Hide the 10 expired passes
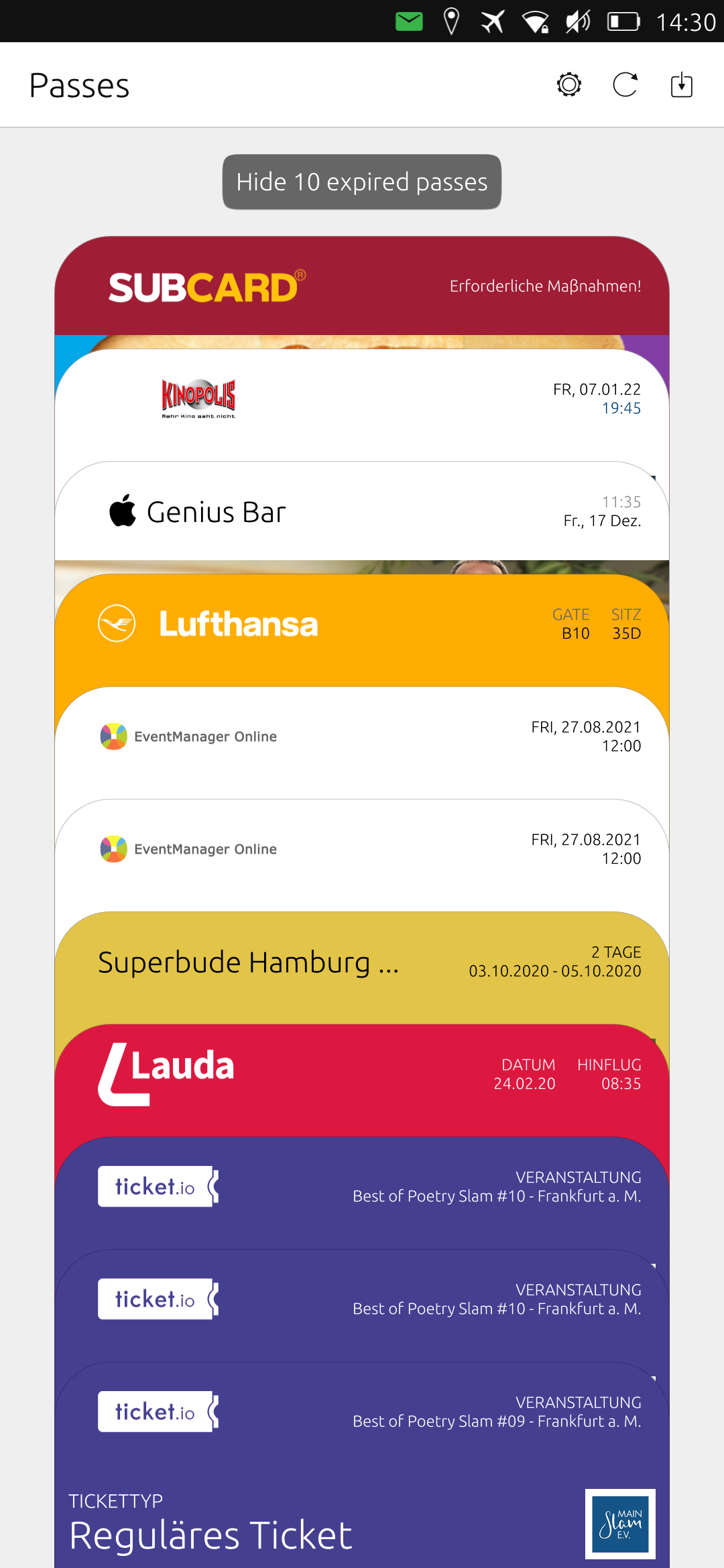724x1568 pixels. (362, 182)
